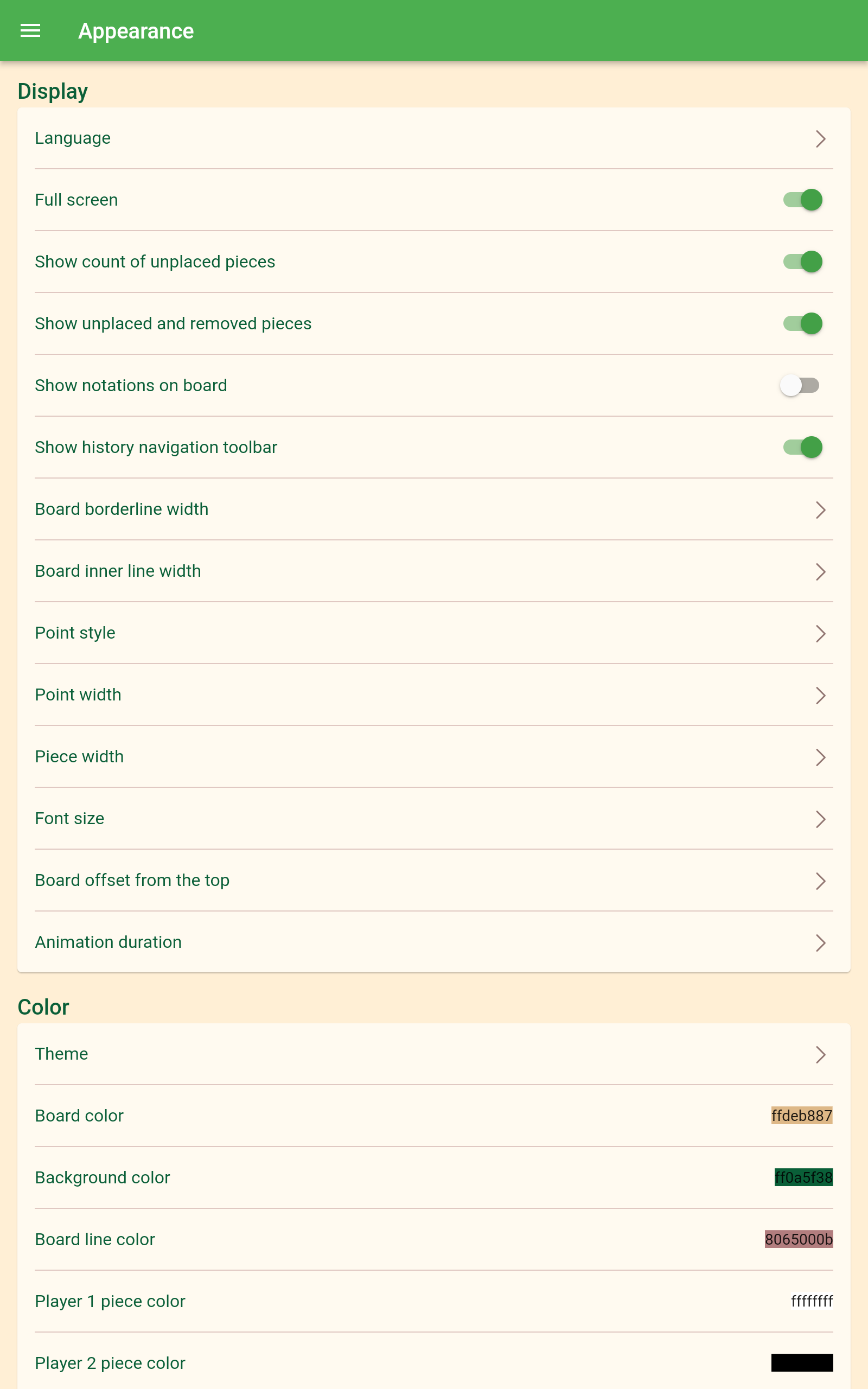Disable Show count of unplaced pieces
868x1389 pixels.
point(802,262)
